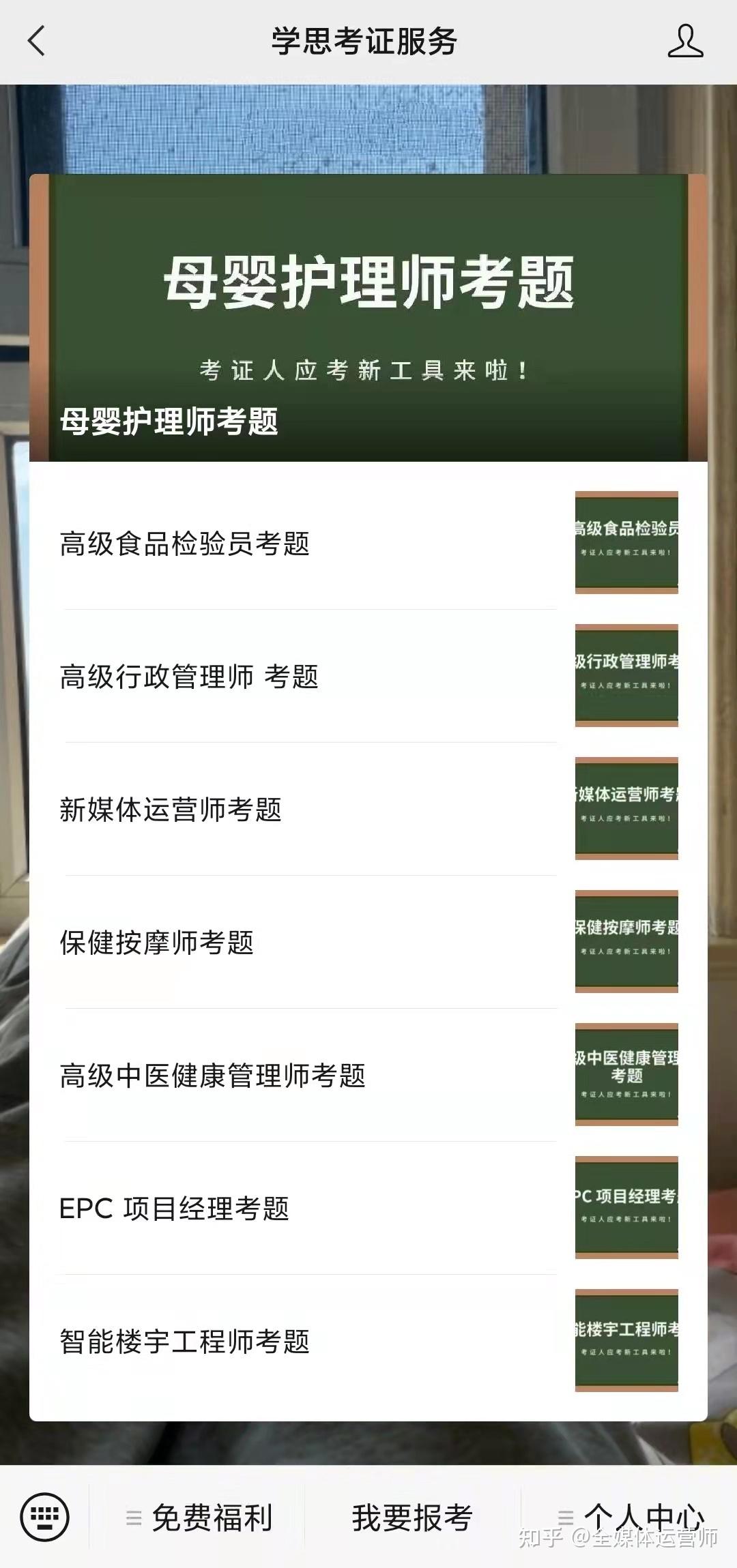Image resolution: width=737 pixels, height=1568 pixels.
Task: Select EPC 项目经理考题
Action: point(369,1208)
